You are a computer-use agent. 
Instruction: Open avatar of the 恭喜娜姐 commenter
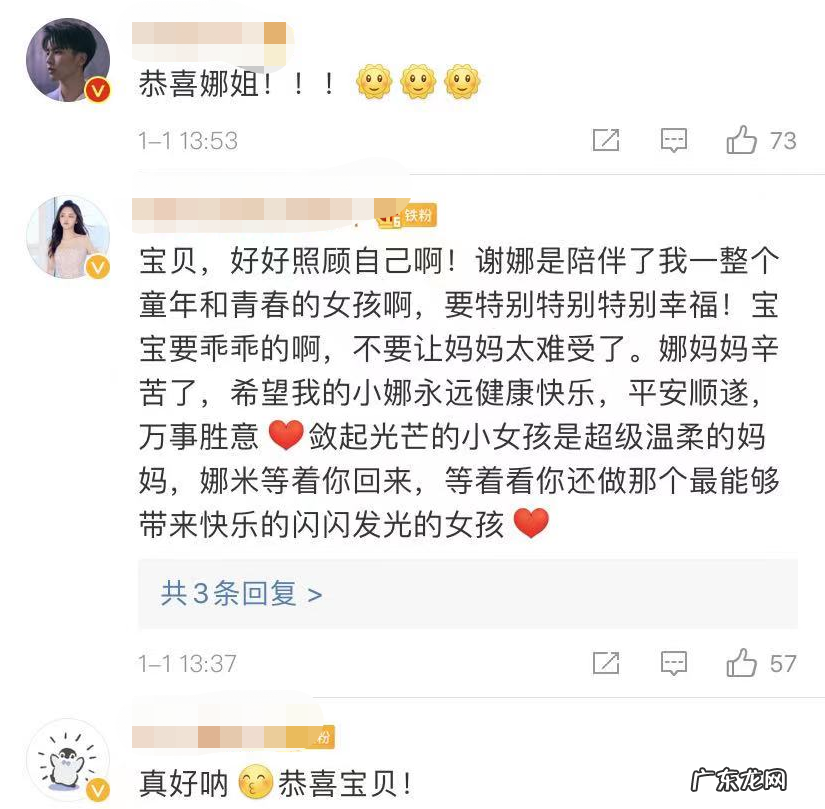point(67,60)
